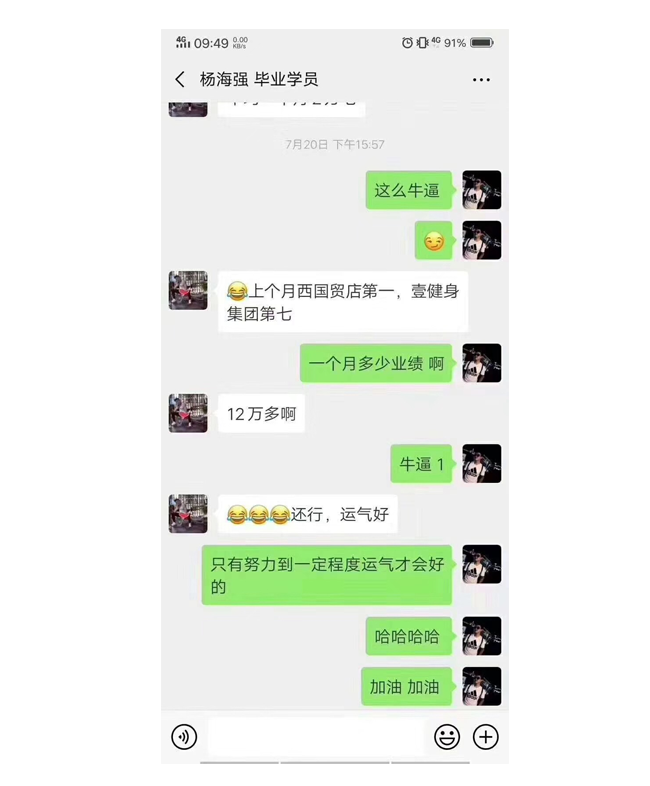Tap the avatar next to '这么牛逼'
Screen dimensions: 650x786
pos(482,190)
